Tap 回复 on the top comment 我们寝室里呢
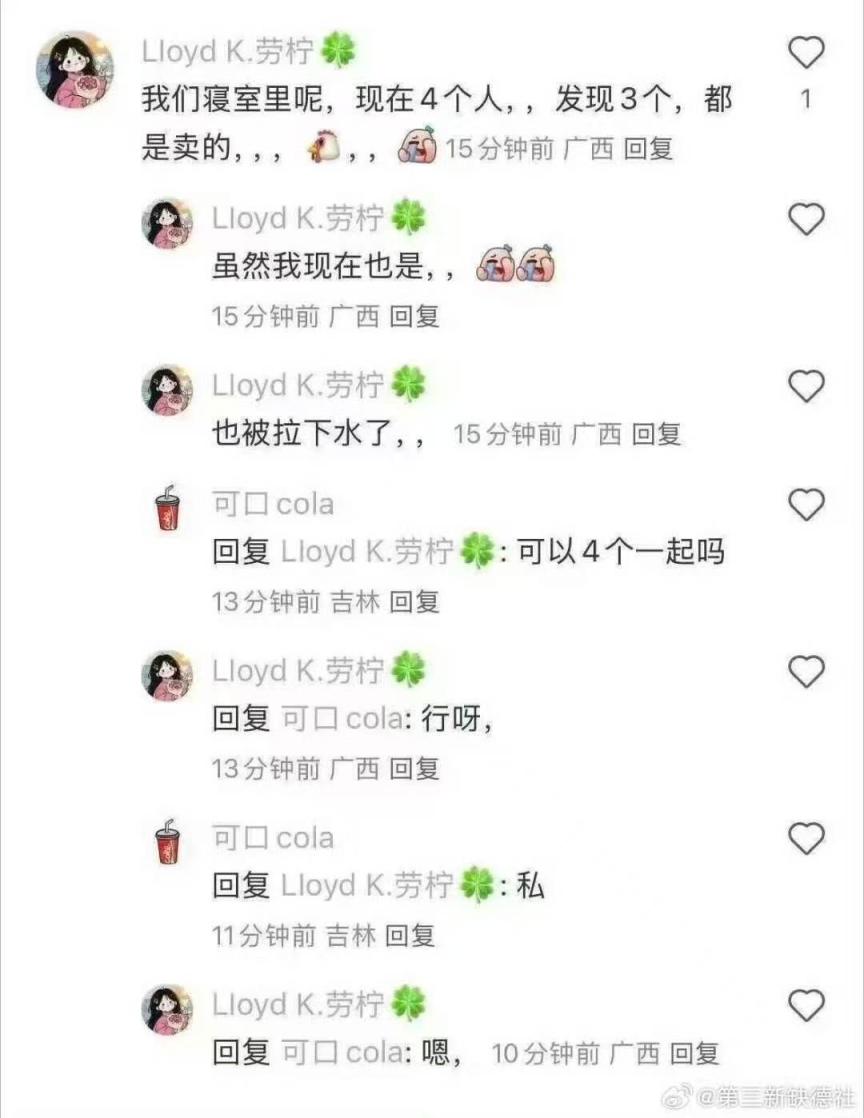Image resolution: width=864 pixels, height=1118 pixels. (648, 149)
